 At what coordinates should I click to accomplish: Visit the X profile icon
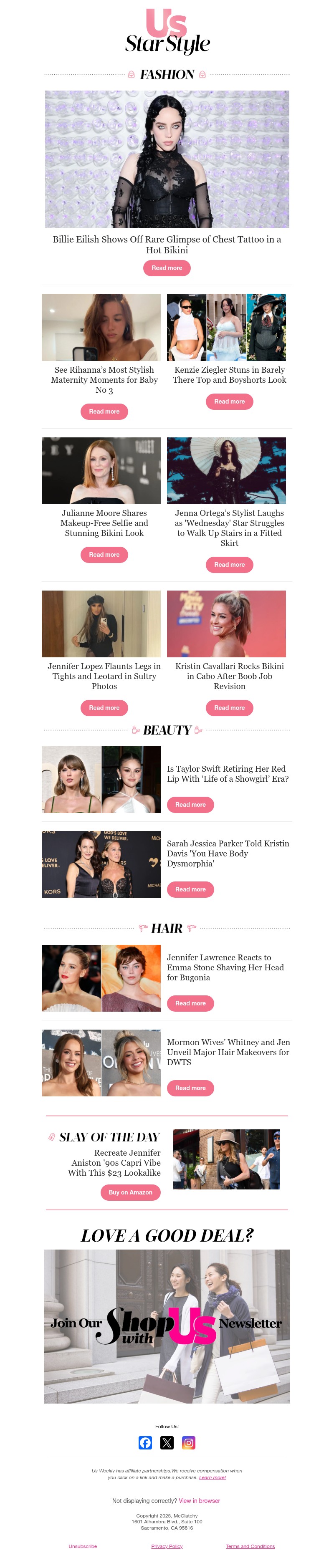tap(167, 1443)
